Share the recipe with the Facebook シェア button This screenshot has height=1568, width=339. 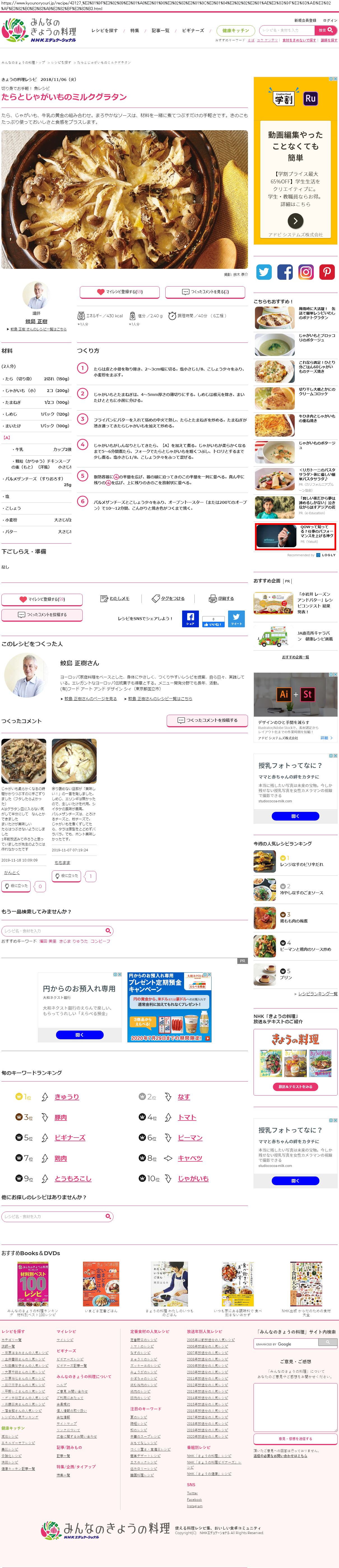pyautogui.click(x=191, y=618)
